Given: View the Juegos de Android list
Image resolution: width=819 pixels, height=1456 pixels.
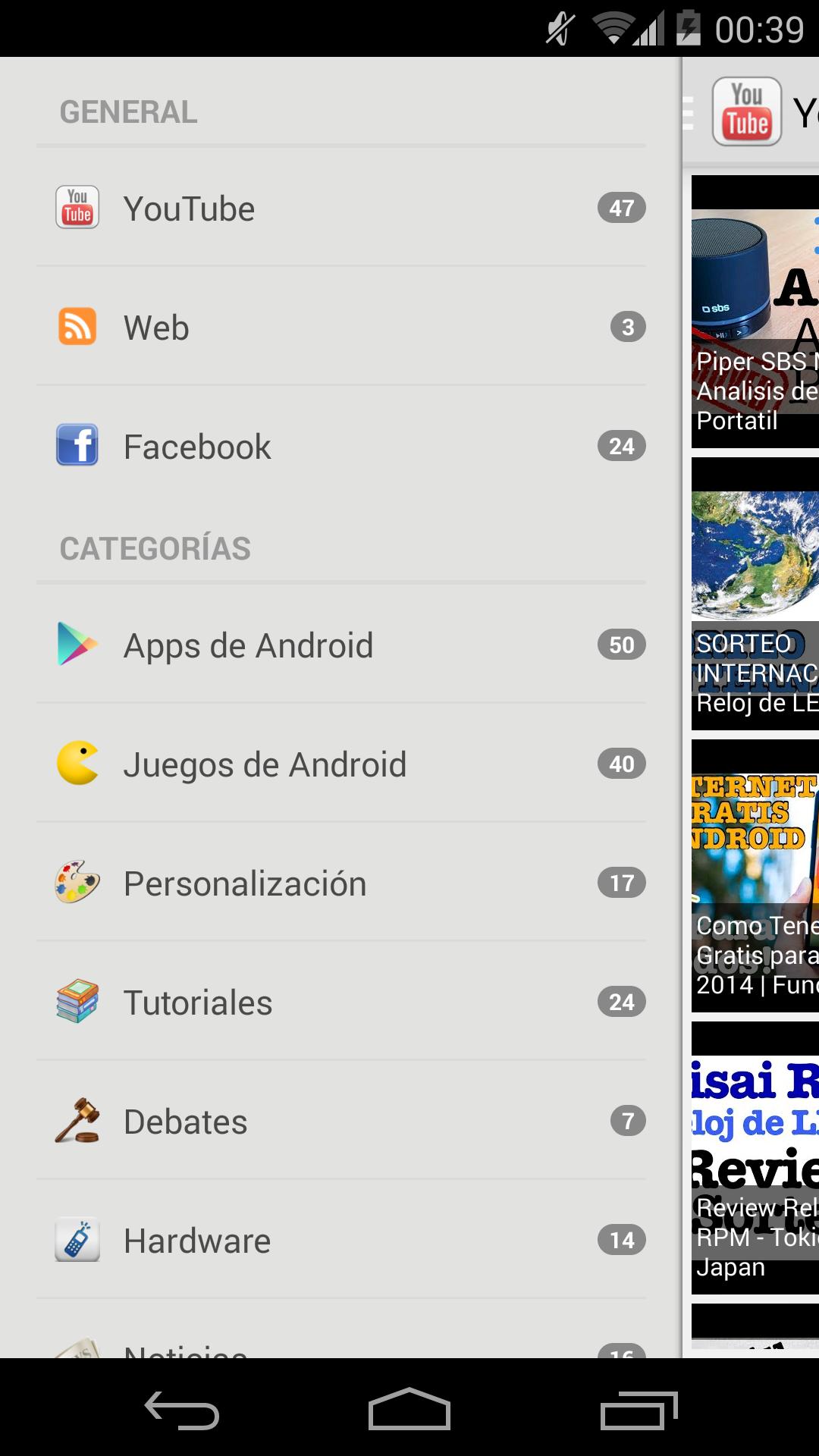Looking at the screenshot, I should (x=265, y=764).
